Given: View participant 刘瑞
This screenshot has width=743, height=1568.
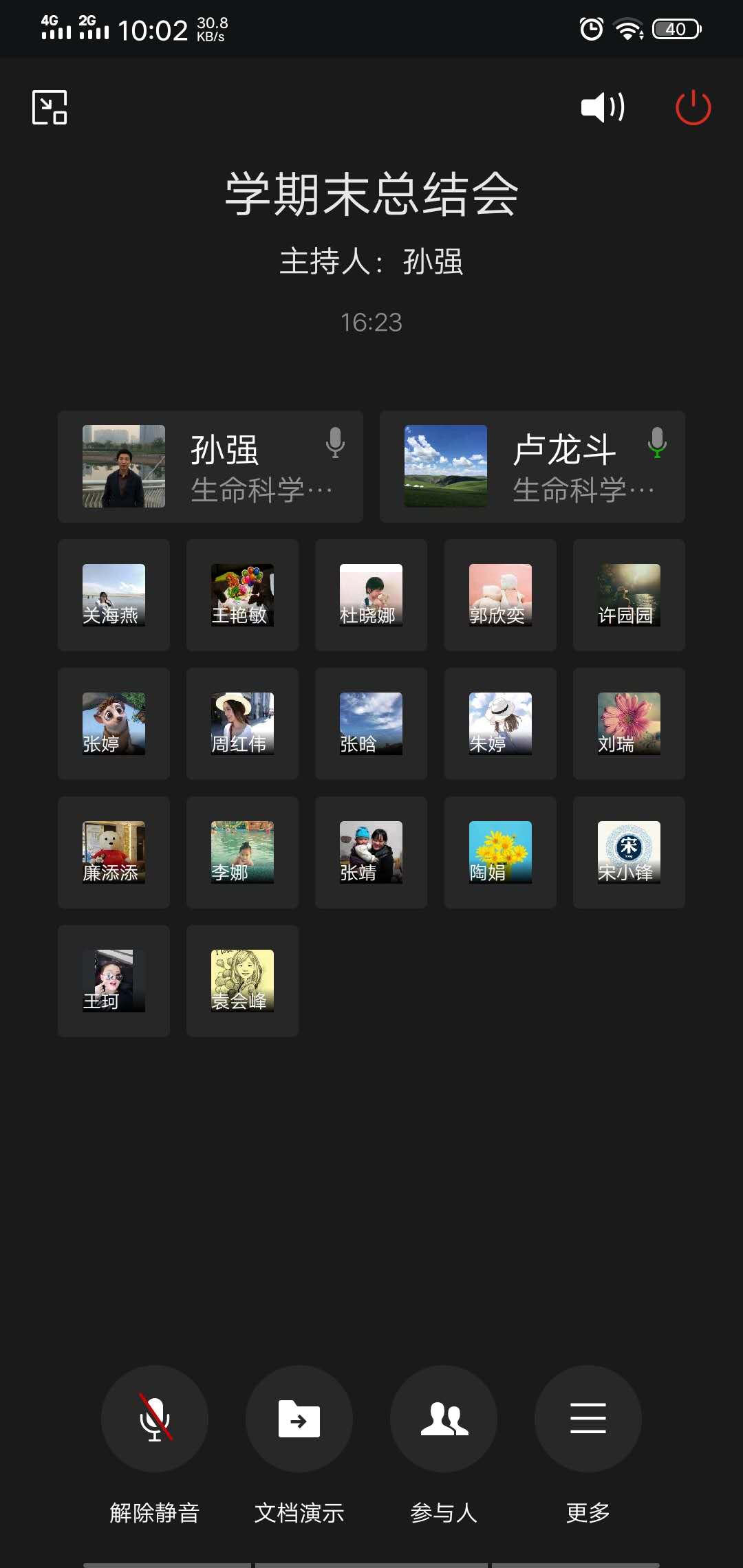Looking at the screenshot, I should [x=629, y=723].
